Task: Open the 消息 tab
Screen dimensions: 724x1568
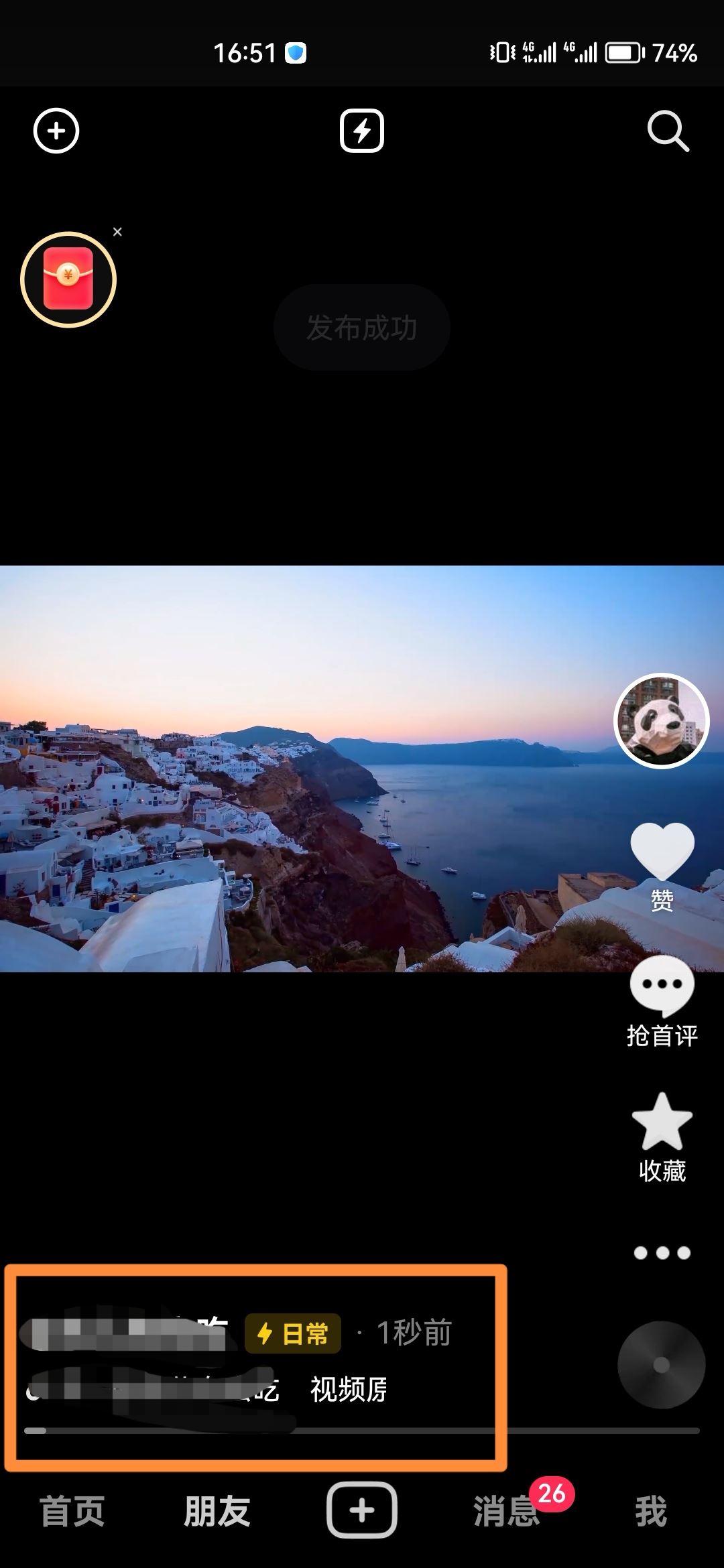Action: tap(507, 1512)
